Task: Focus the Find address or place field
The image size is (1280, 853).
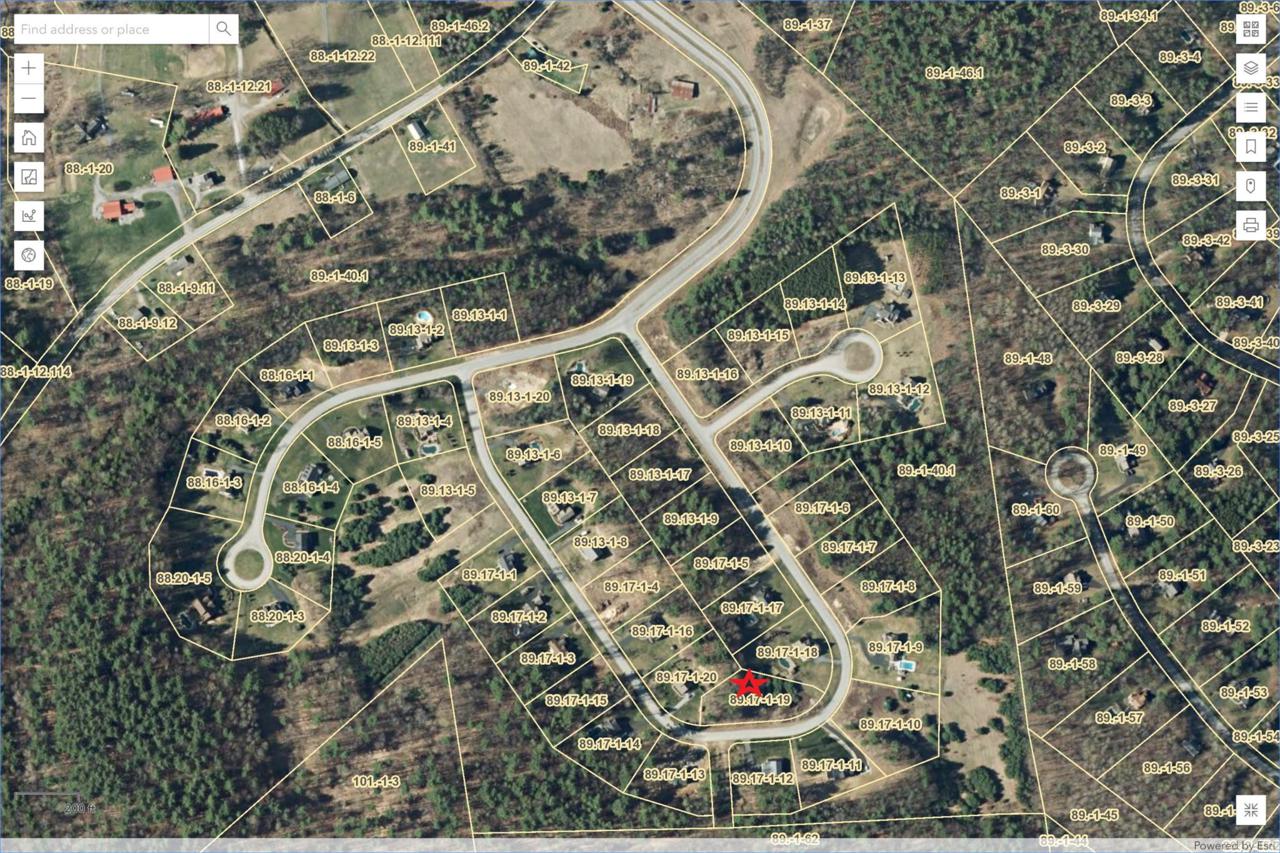Action: (110, 29)
